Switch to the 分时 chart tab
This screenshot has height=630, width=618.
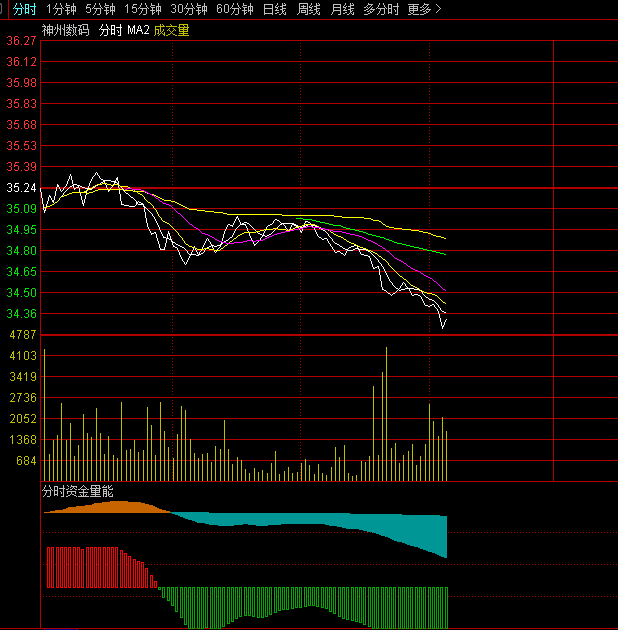click(x=25, y=9)
